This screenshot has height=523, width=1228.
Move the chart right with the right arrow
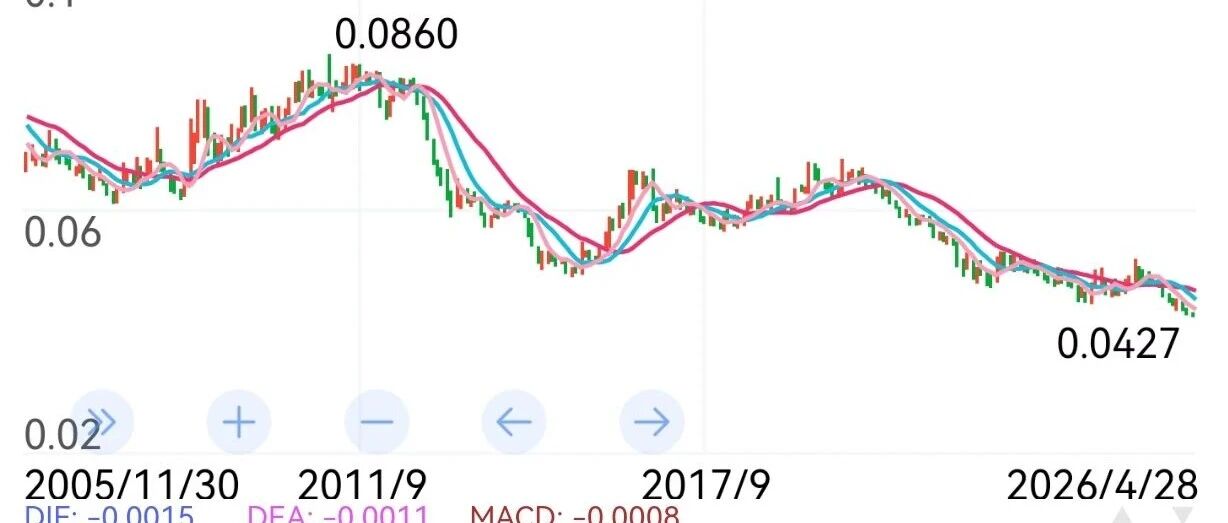[x=652, y=421]
